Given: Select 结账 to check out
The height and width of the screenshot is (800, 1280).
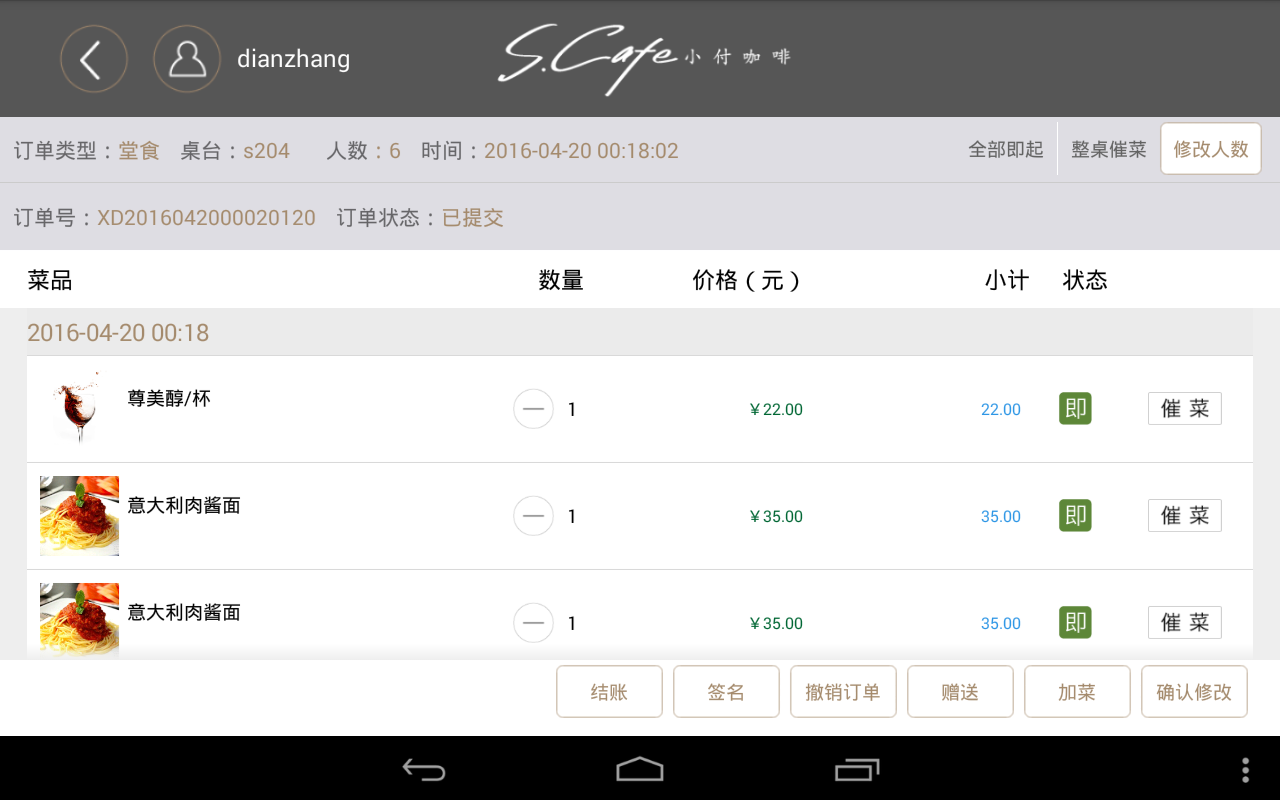Looking at the screenshot, I should pos(609,692).
